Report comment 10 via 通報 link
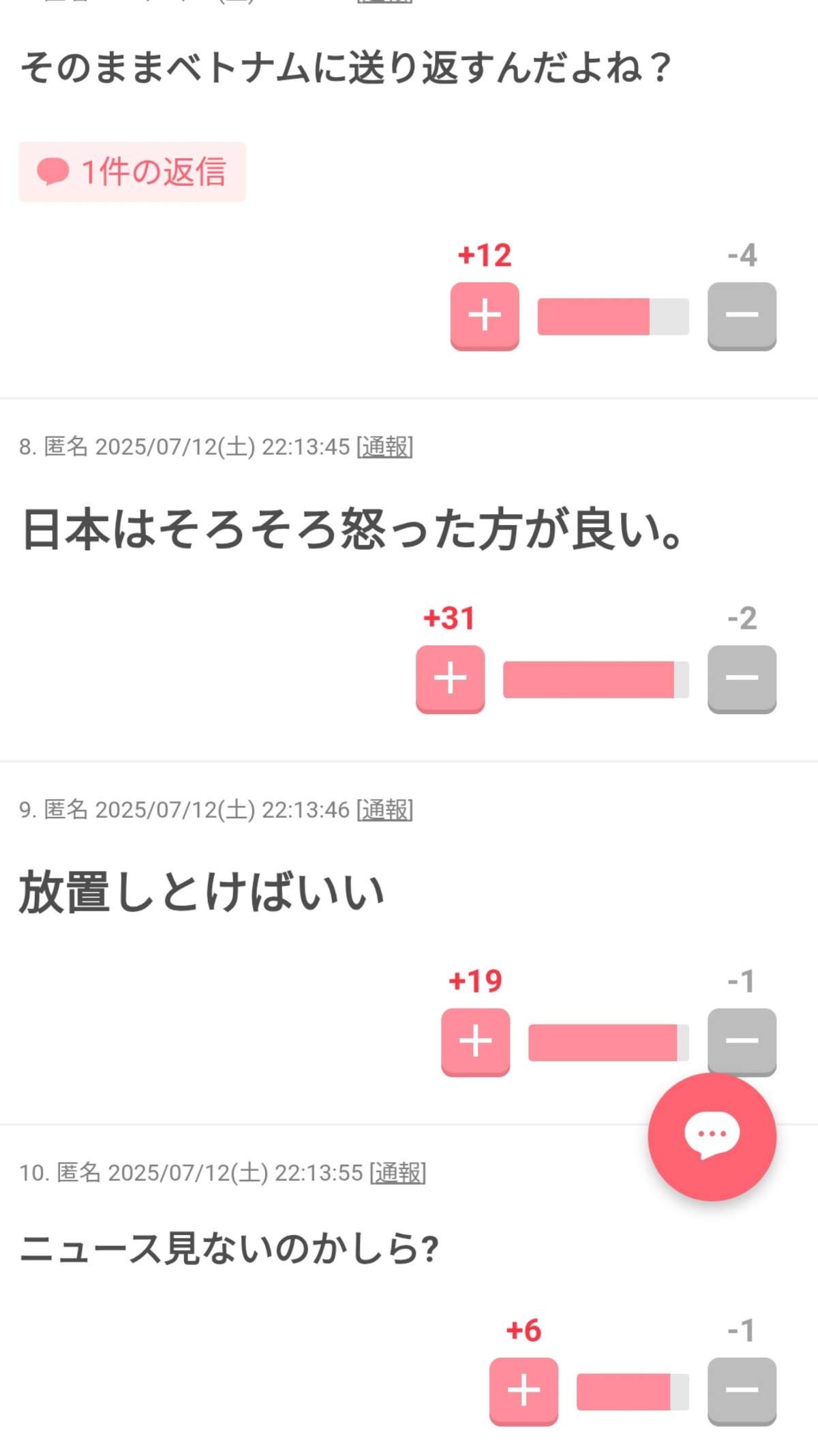This screenshot has width=818, height=1456. [398, 1172]
